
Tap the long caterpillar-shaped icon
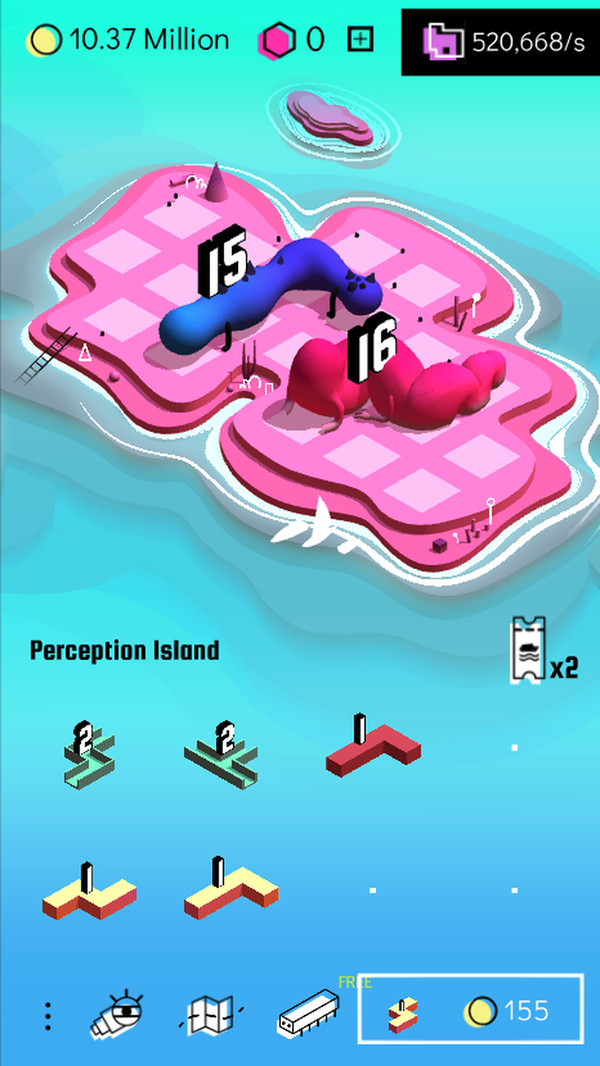coord(310,1014)
